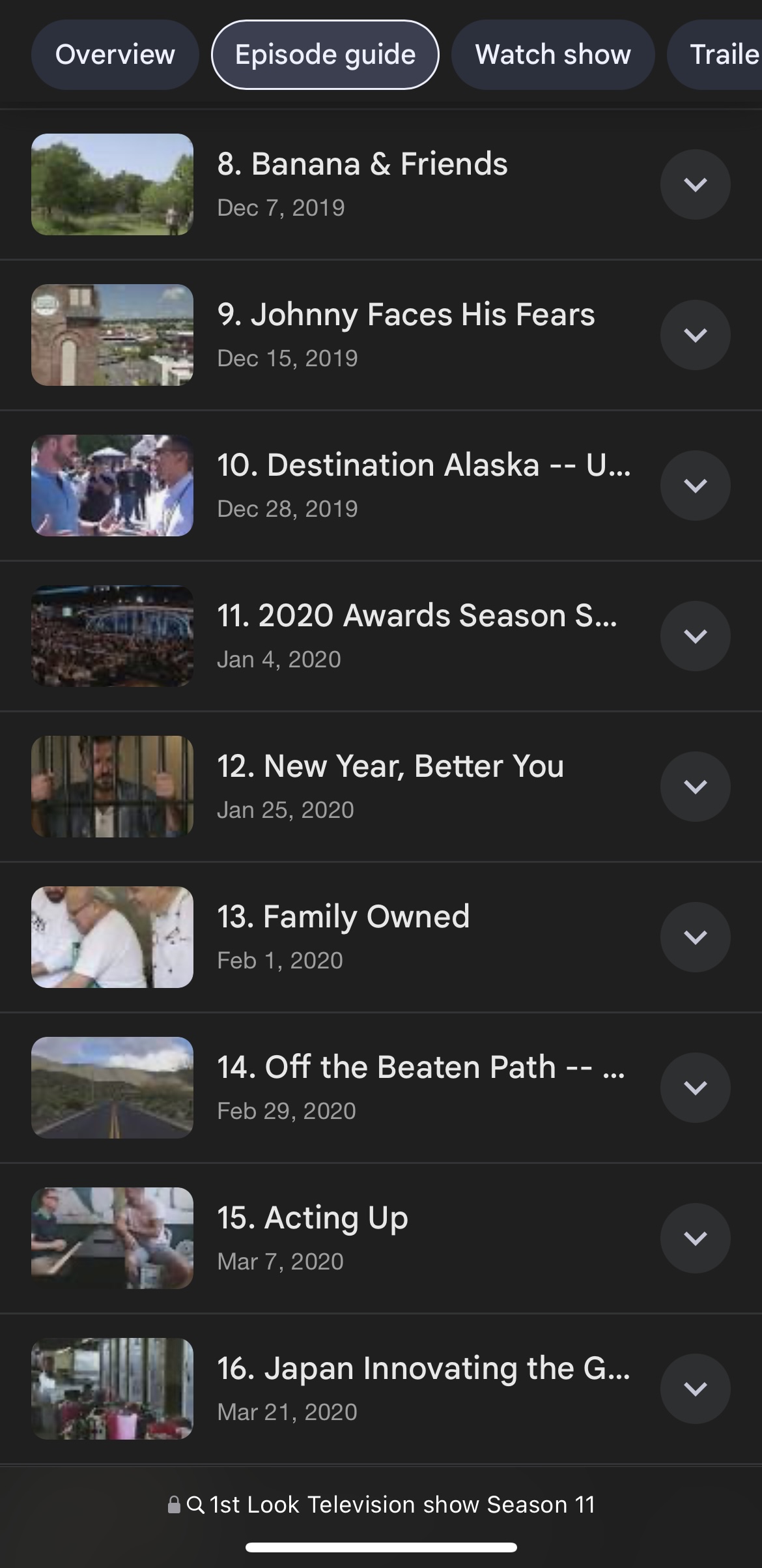The image size is (762, 1568).
Task: Select the Watch show tab
Action: coord(553,55)
